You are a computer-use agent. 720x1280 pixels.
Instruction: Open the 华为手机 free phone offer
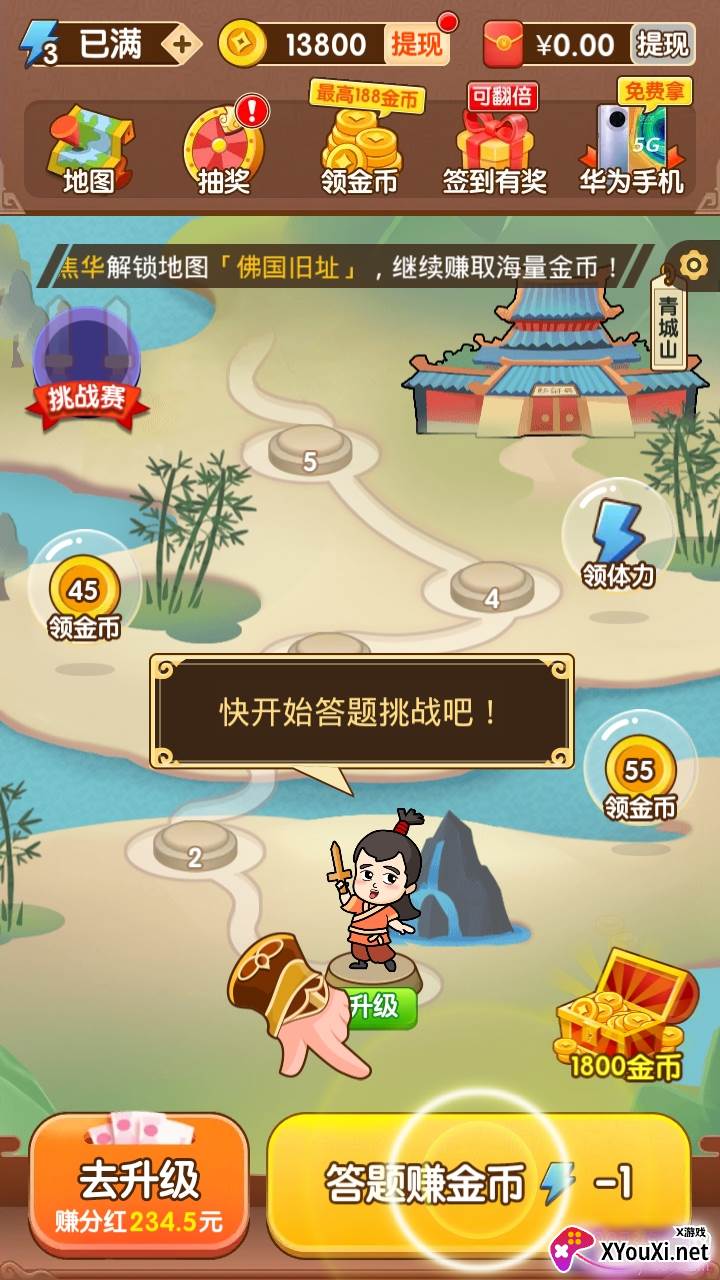click(632, 152)
